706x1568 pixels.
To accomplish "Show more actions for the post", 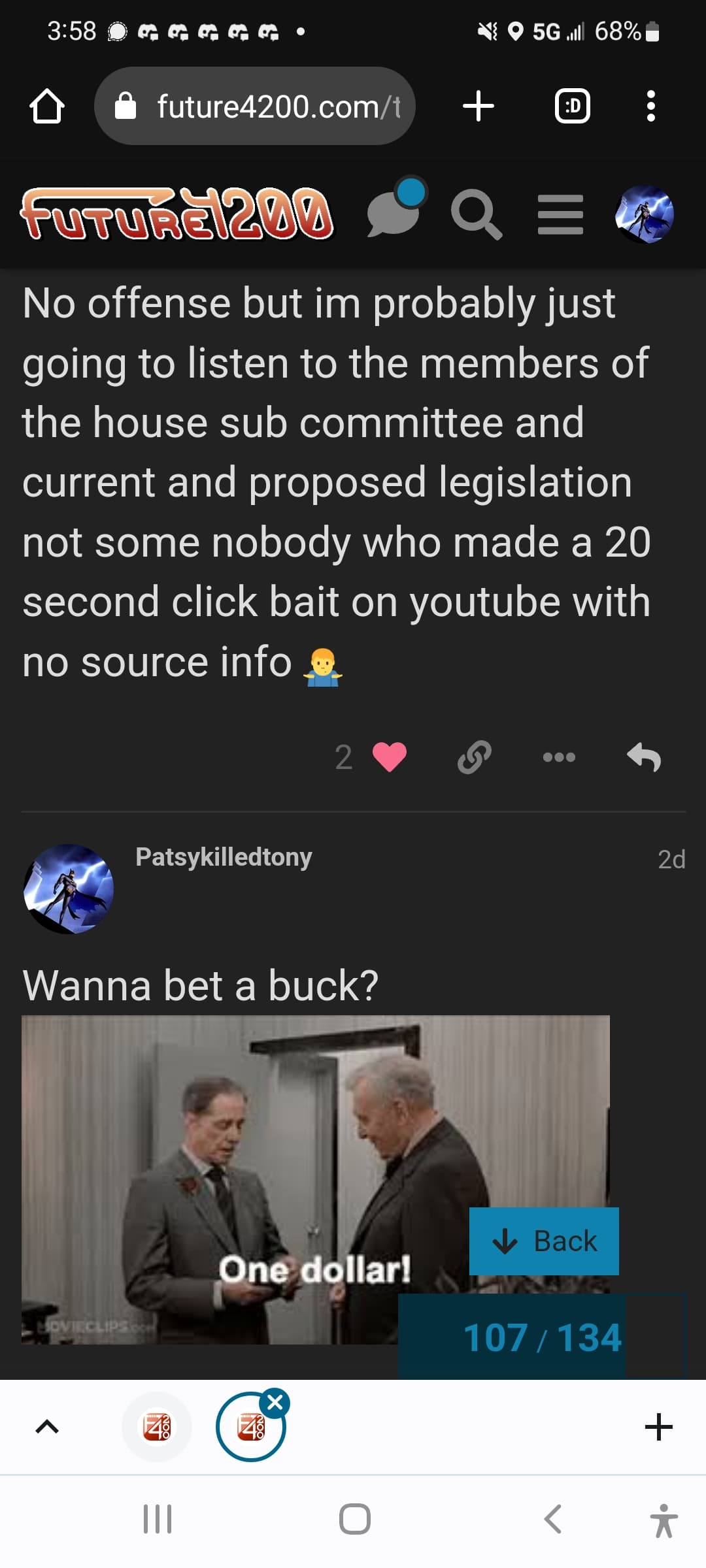I will click(x=559, y=757).
